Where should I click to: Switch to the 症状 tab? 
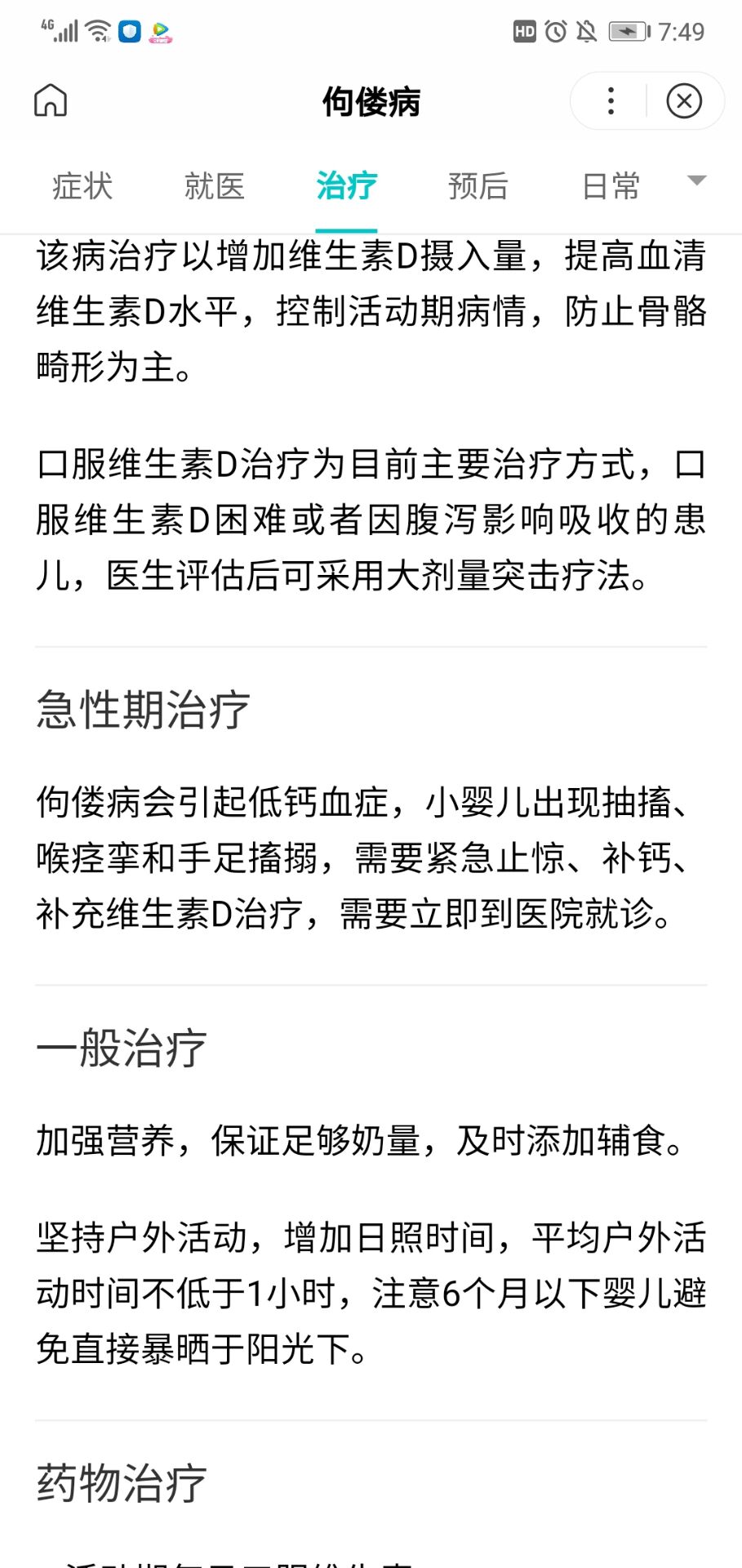tap(81, 187)
